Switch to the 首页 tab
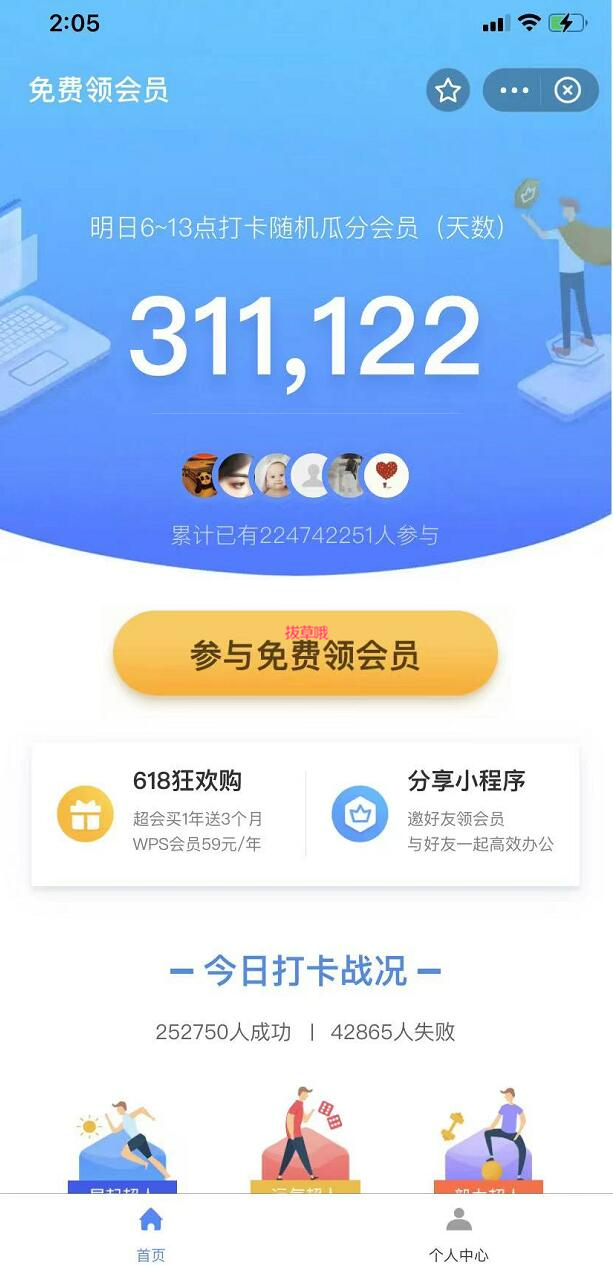 click(x=151, y=1233)
